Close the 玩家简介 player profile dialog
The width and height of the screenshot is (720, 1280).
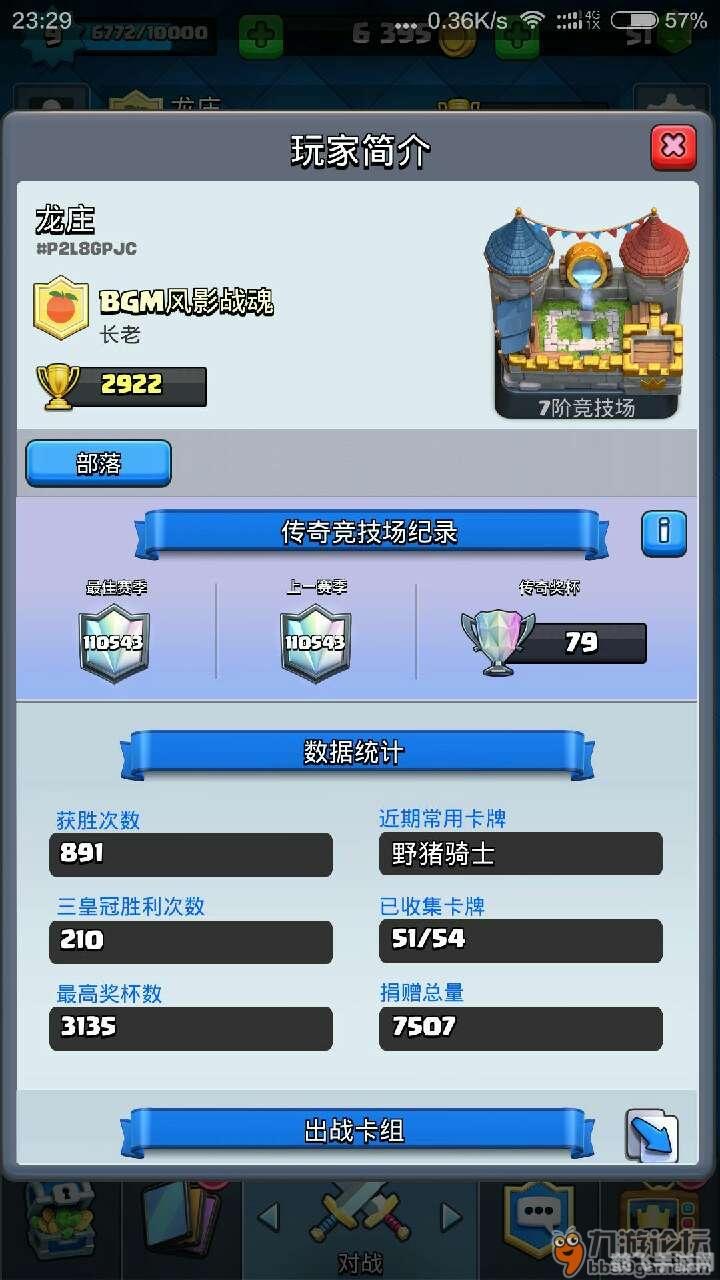tap(673, 147)
